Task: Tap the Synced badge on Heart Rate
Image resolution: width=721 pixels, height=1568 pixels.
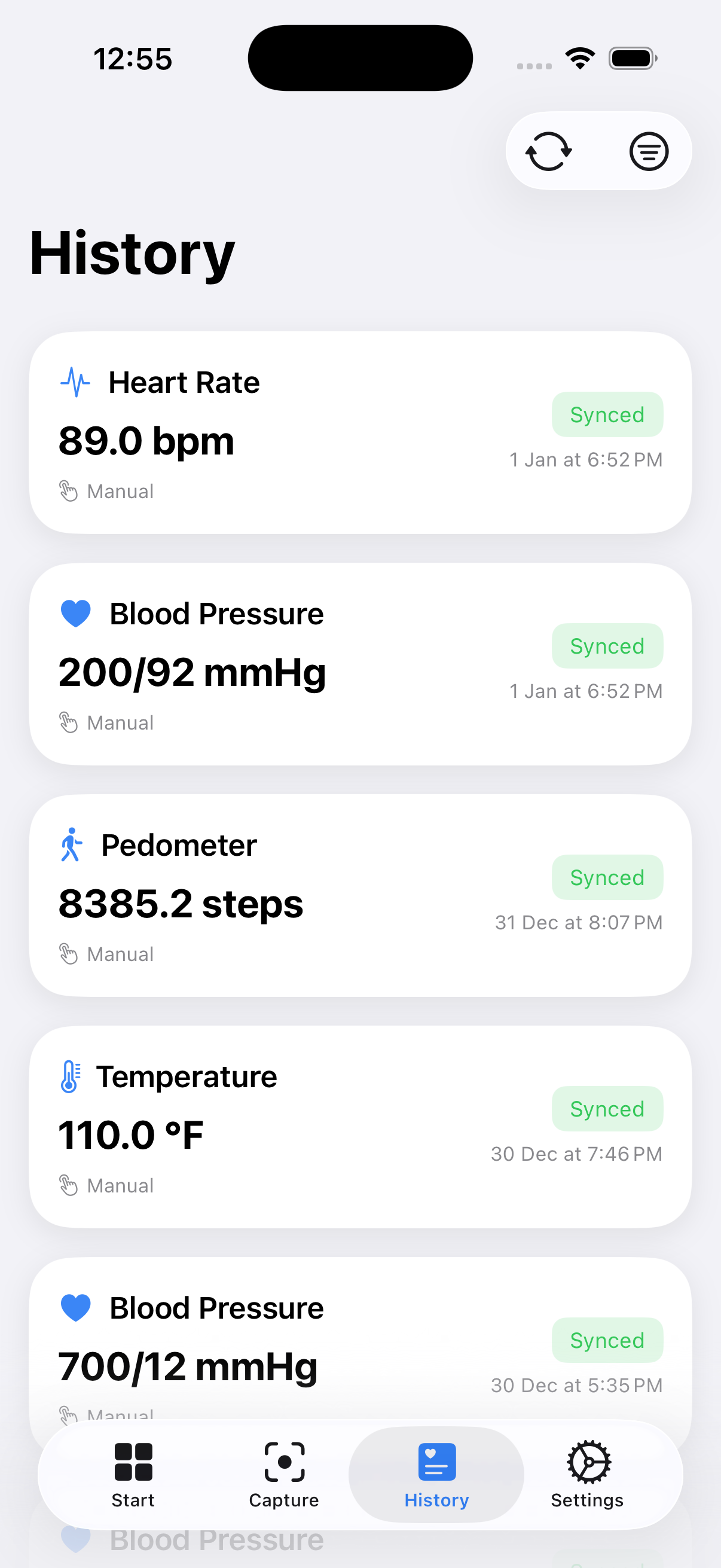Action: pyautogui.click(x=607, y=414)
